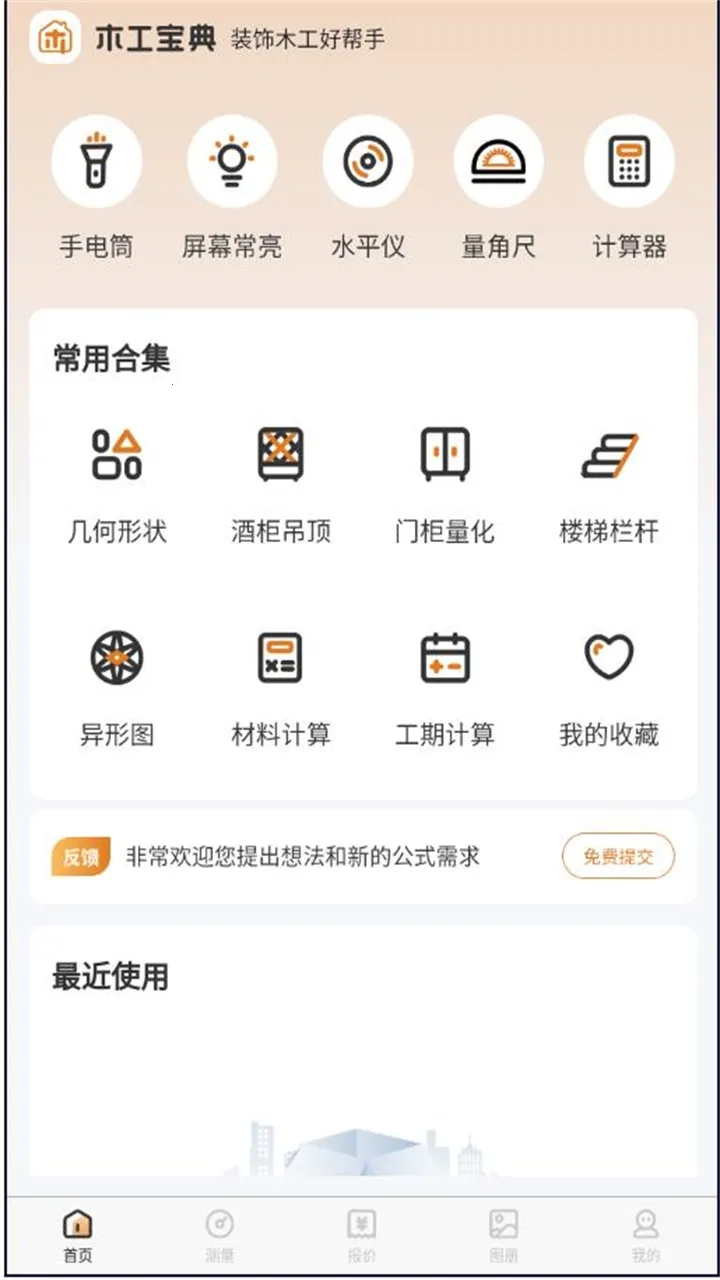Open the 门柜量化 door cabinet tool

click(x=444, y=456)
